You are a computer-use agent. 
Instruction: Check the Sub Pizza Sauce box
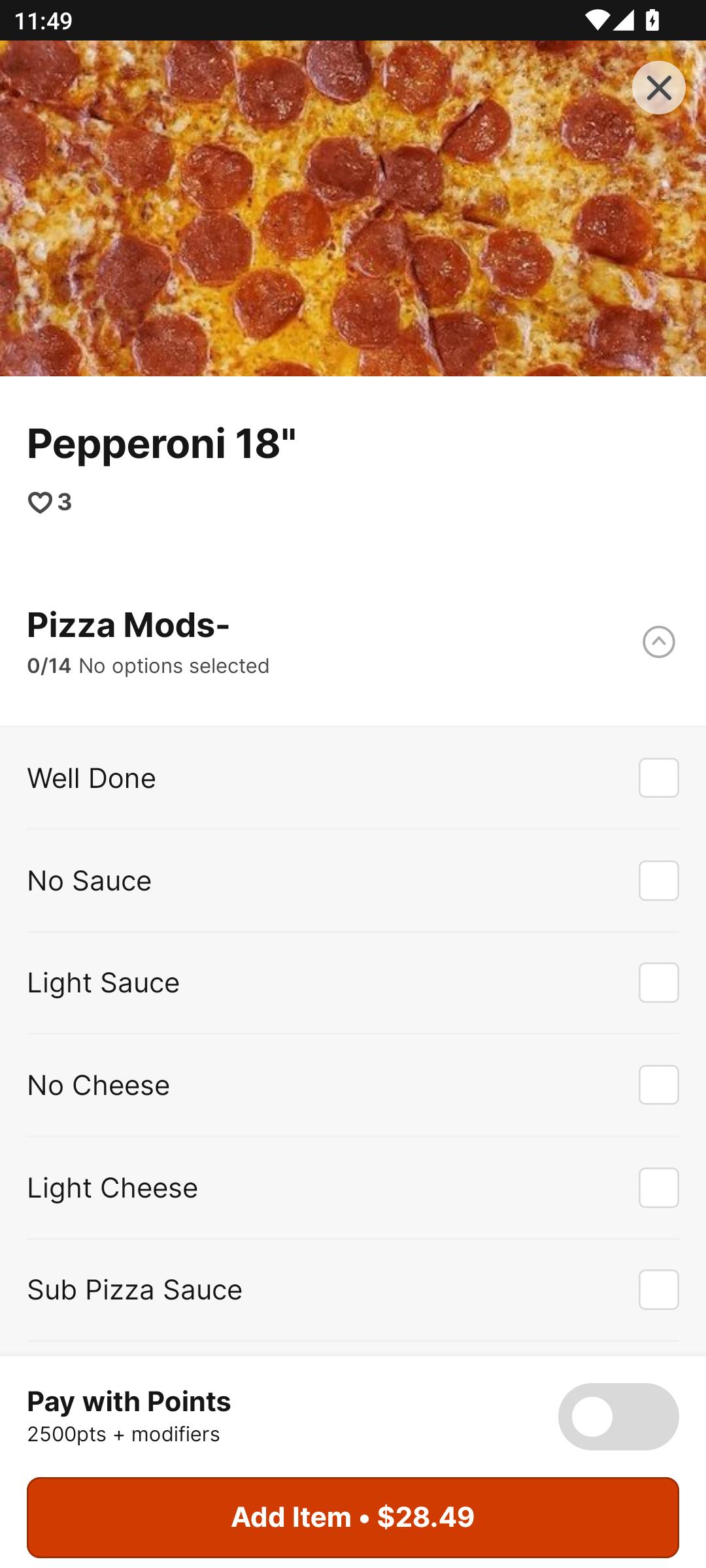click(658, 1289)
